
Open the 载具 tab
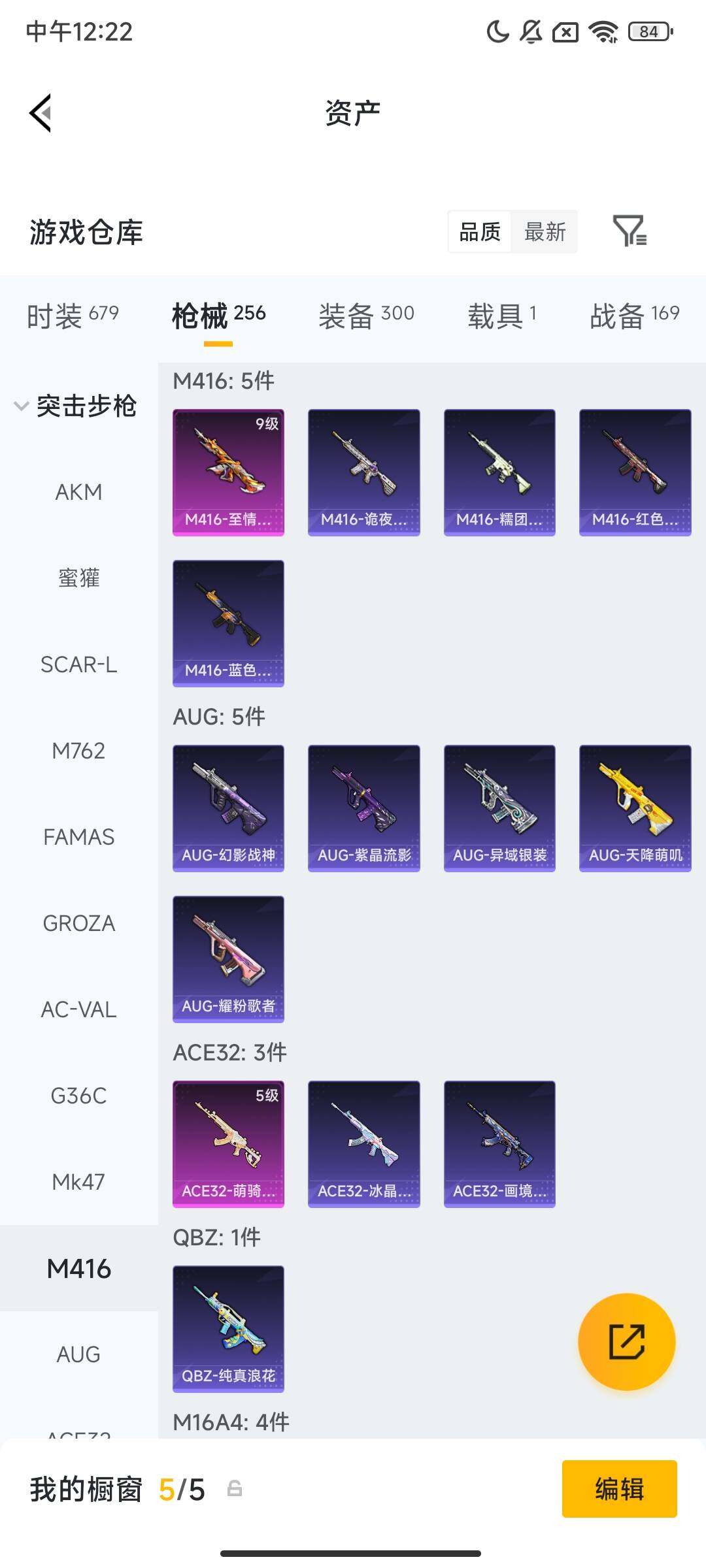pyautogui.click(x=501, y=316)
